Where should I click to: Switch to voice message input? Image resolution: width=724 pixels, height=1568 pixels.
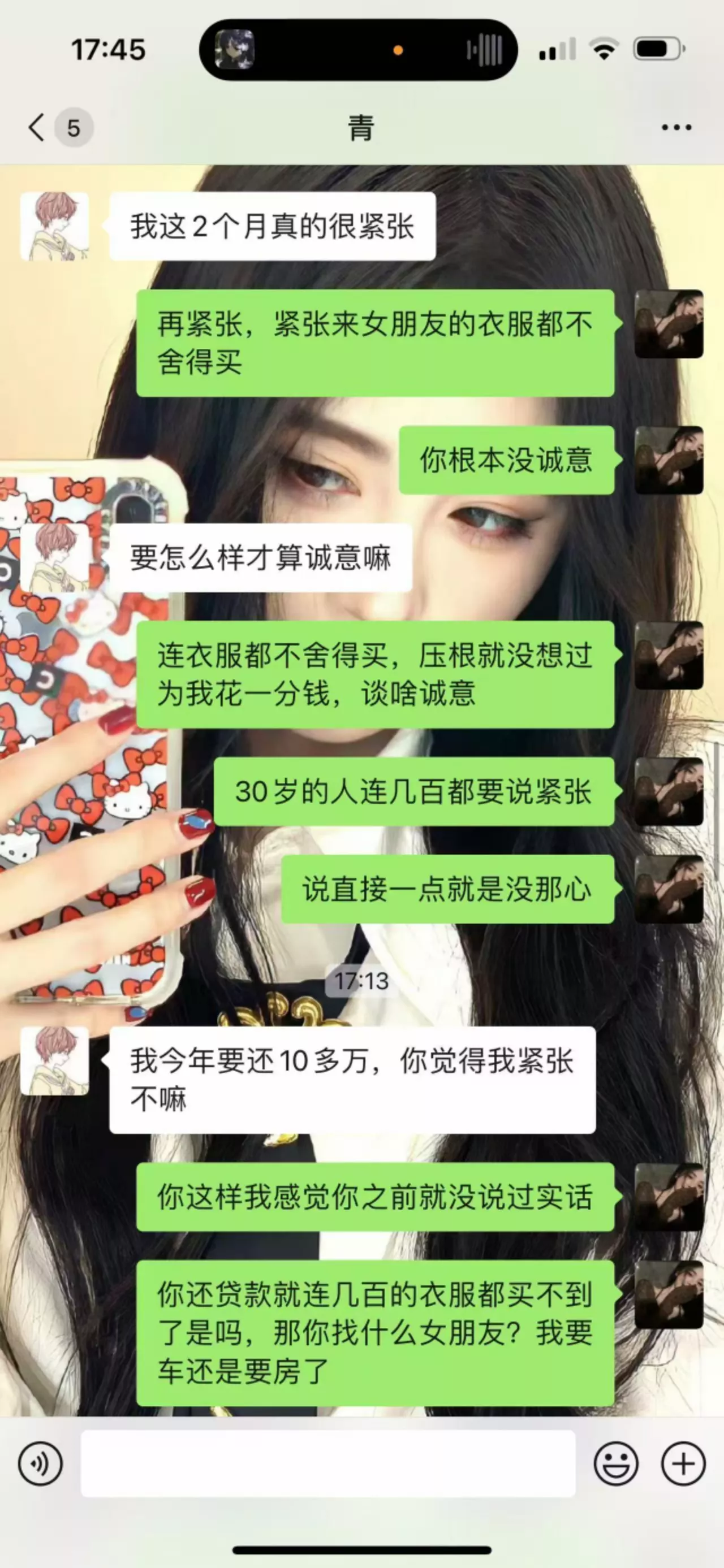point(40,1465)
